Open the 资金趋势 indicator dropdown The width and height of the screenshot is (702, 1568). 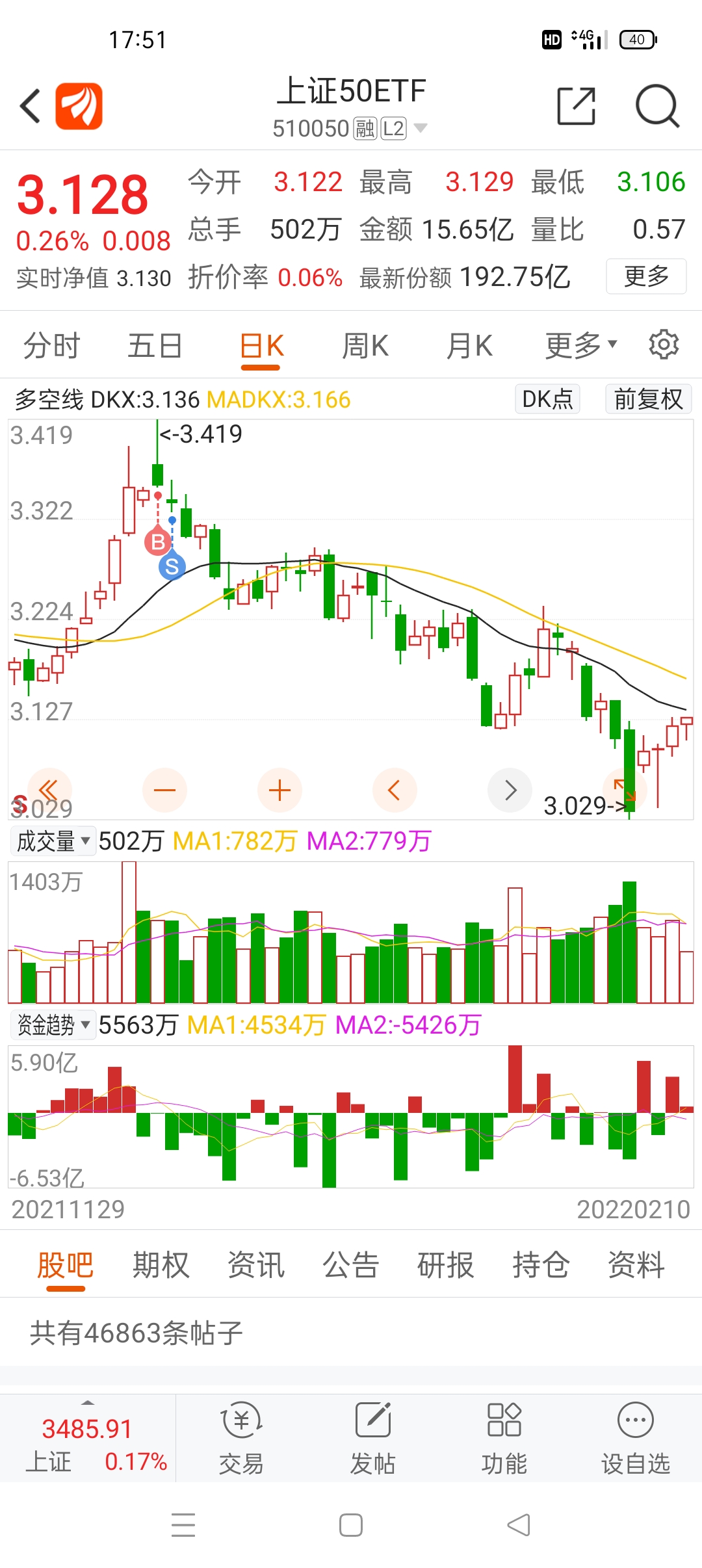click(x=53, y=1025)
